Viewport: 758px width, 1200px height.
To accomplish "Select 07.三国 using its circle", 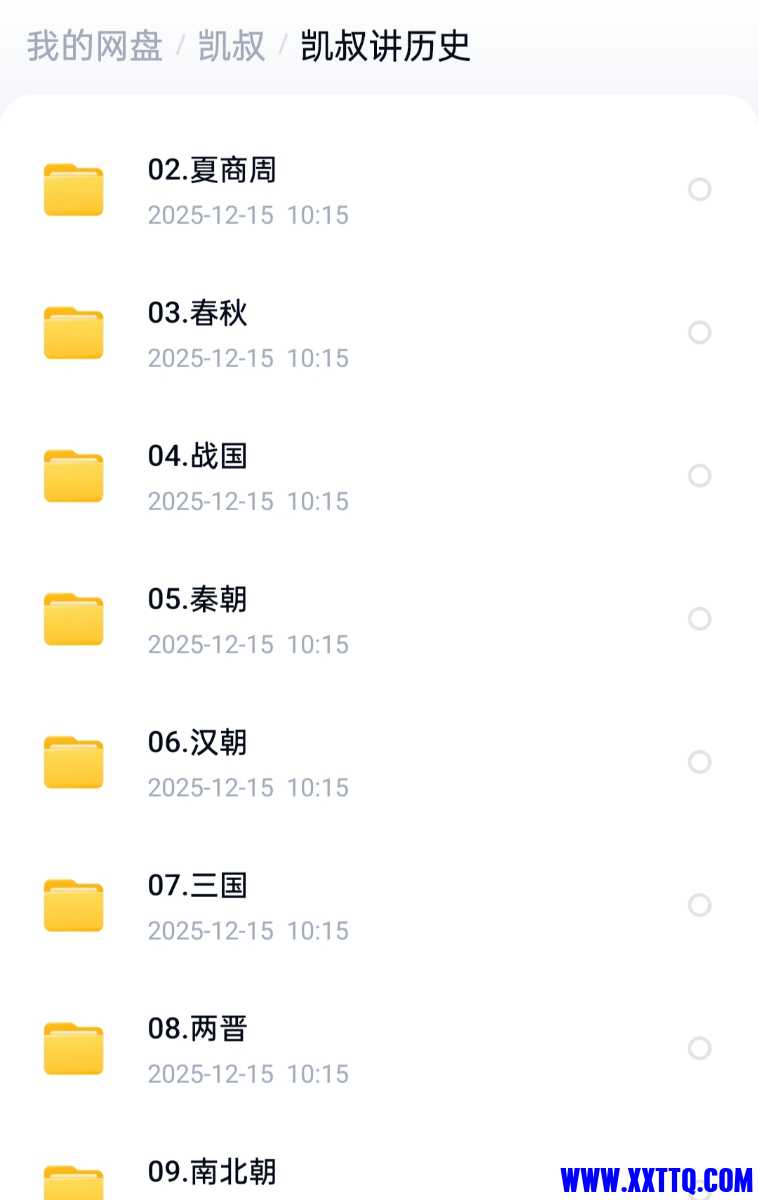I will [x=699, y=904].
